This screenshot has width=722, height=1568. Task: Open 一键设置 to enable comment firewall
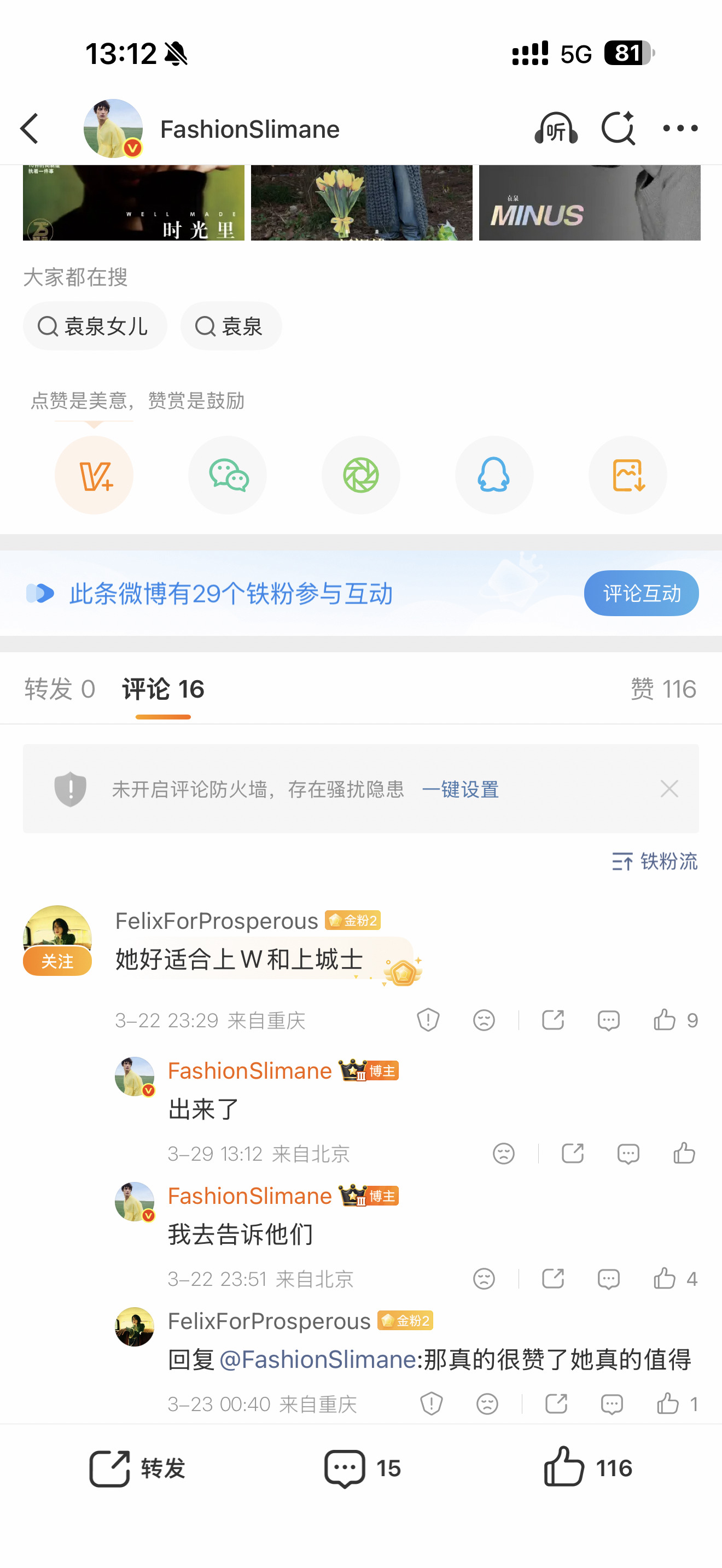click(461, 788)
